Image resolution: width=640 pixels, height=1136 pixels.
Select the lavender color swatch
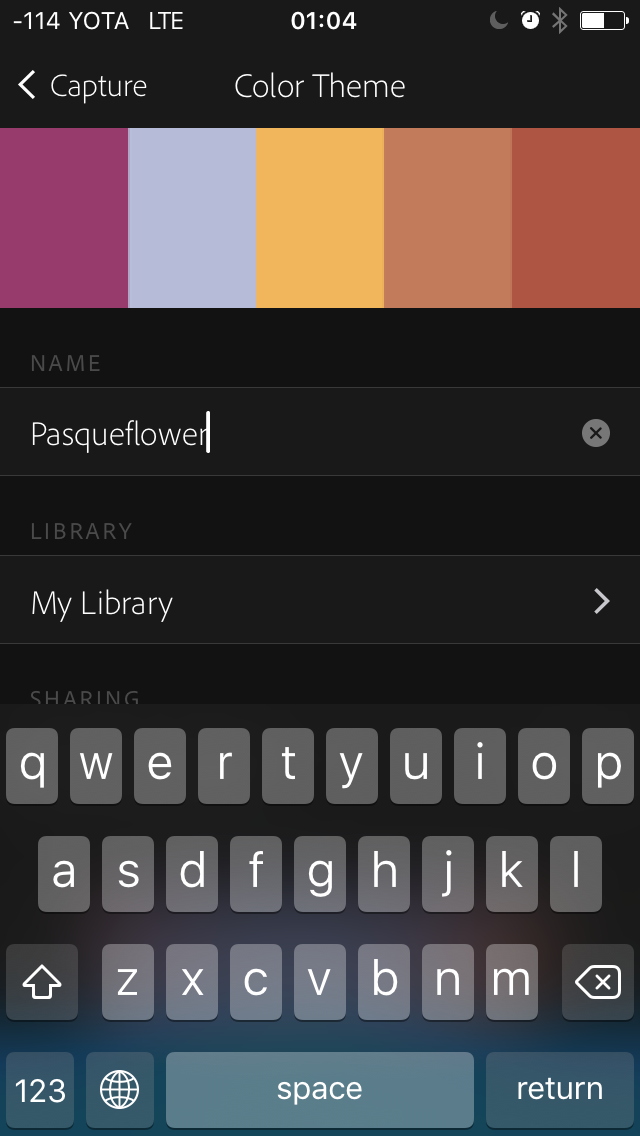click(x=192, y=217)
